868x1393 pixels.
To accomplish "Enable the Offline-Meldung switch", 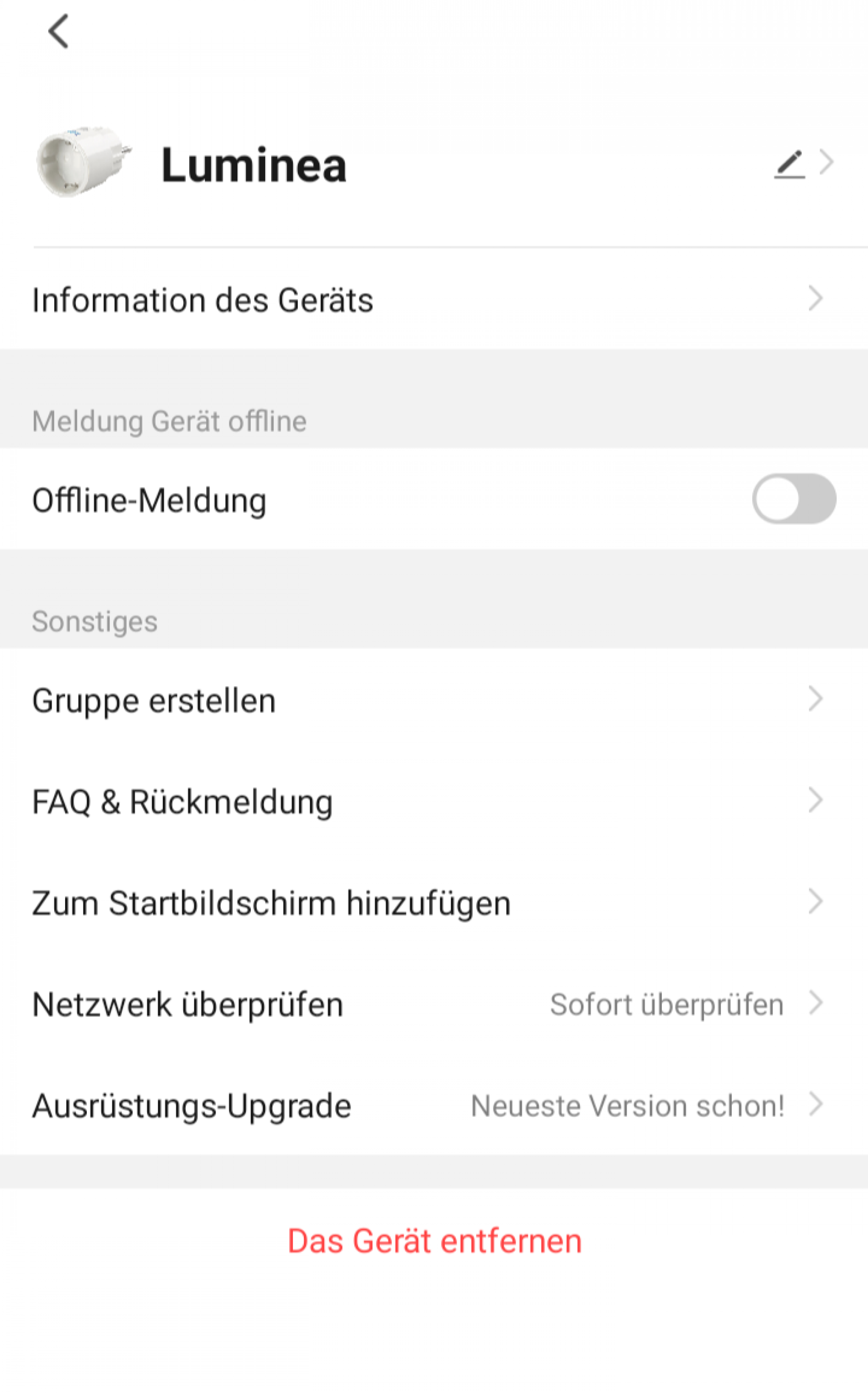I will [794, 498].
